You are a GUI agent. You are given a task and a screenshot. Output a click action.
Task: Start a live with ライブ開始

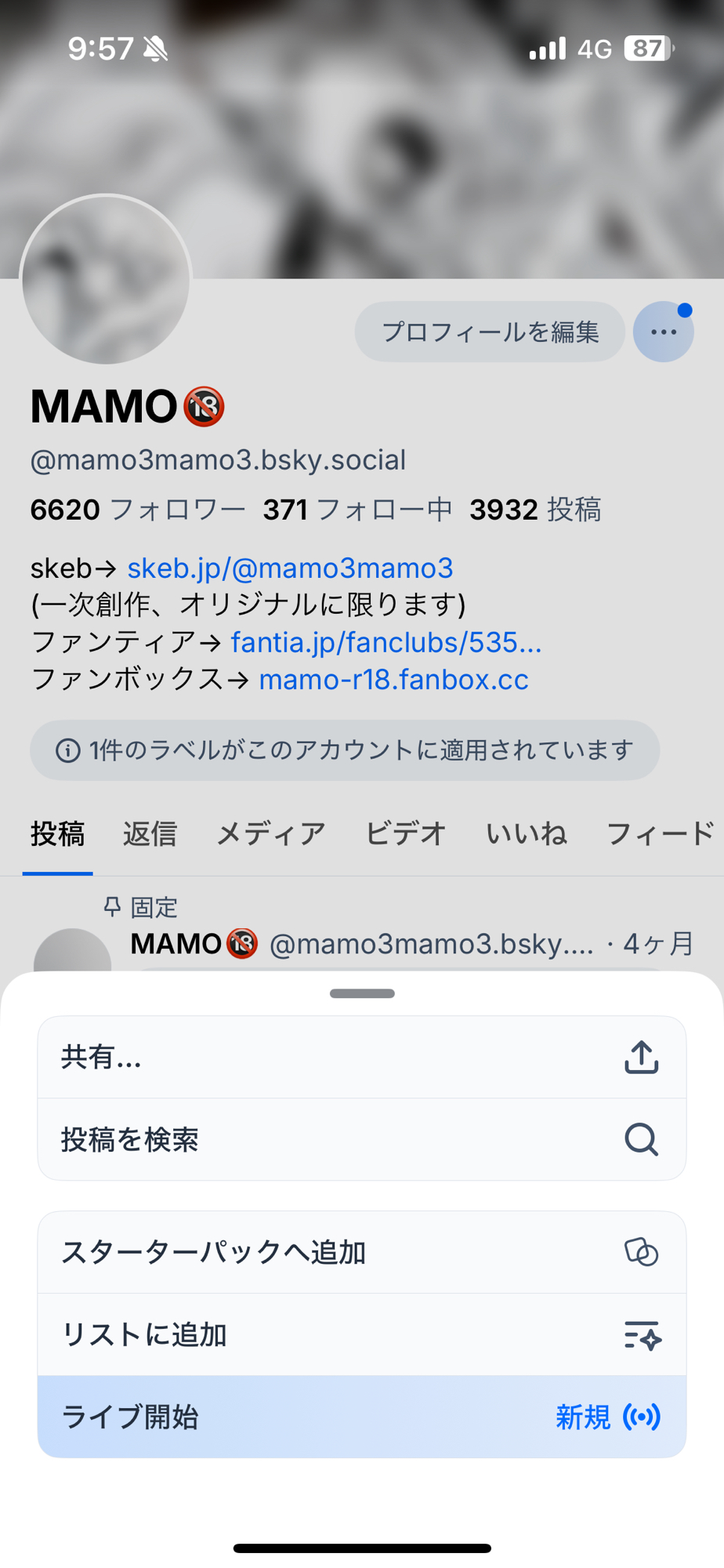tap(361, 1417)
